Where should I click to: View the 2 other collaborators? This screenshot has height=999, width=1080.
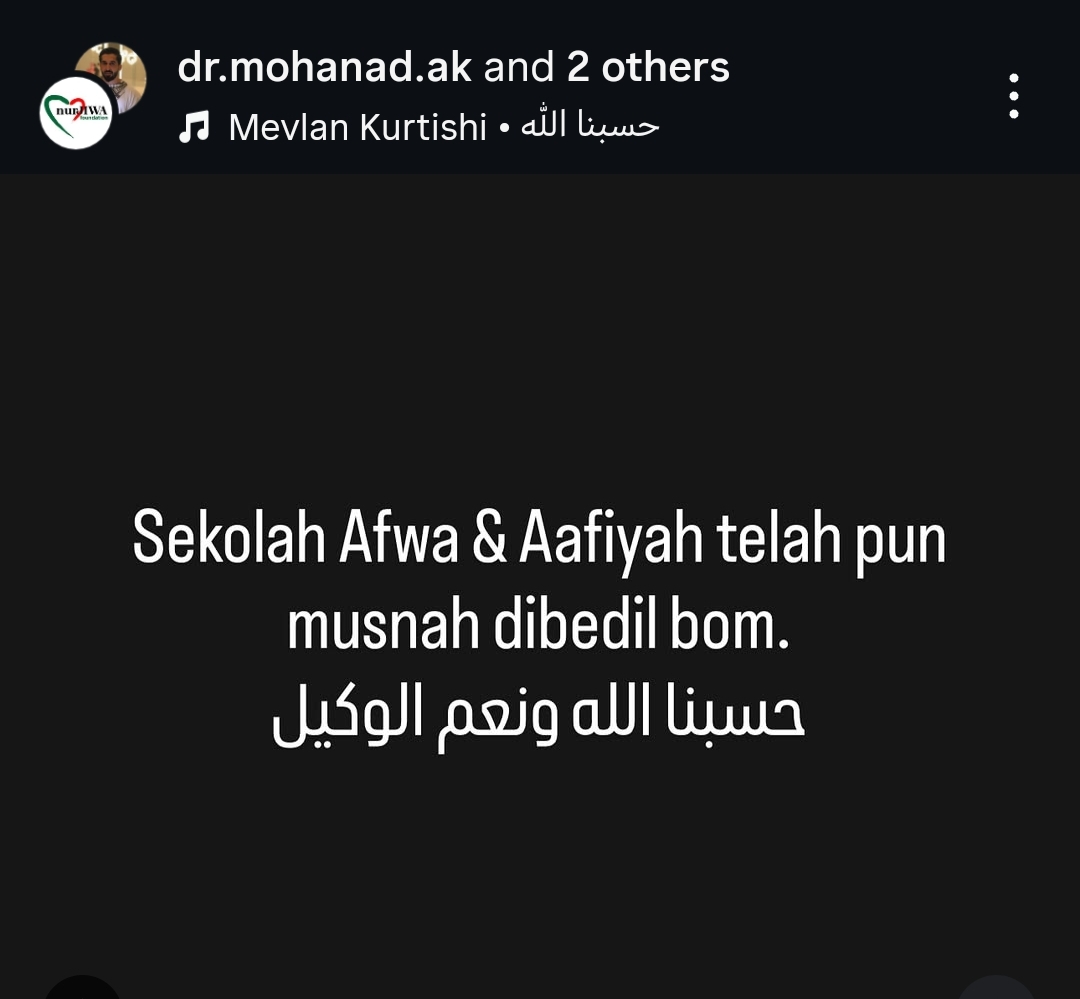click(648, 67)
